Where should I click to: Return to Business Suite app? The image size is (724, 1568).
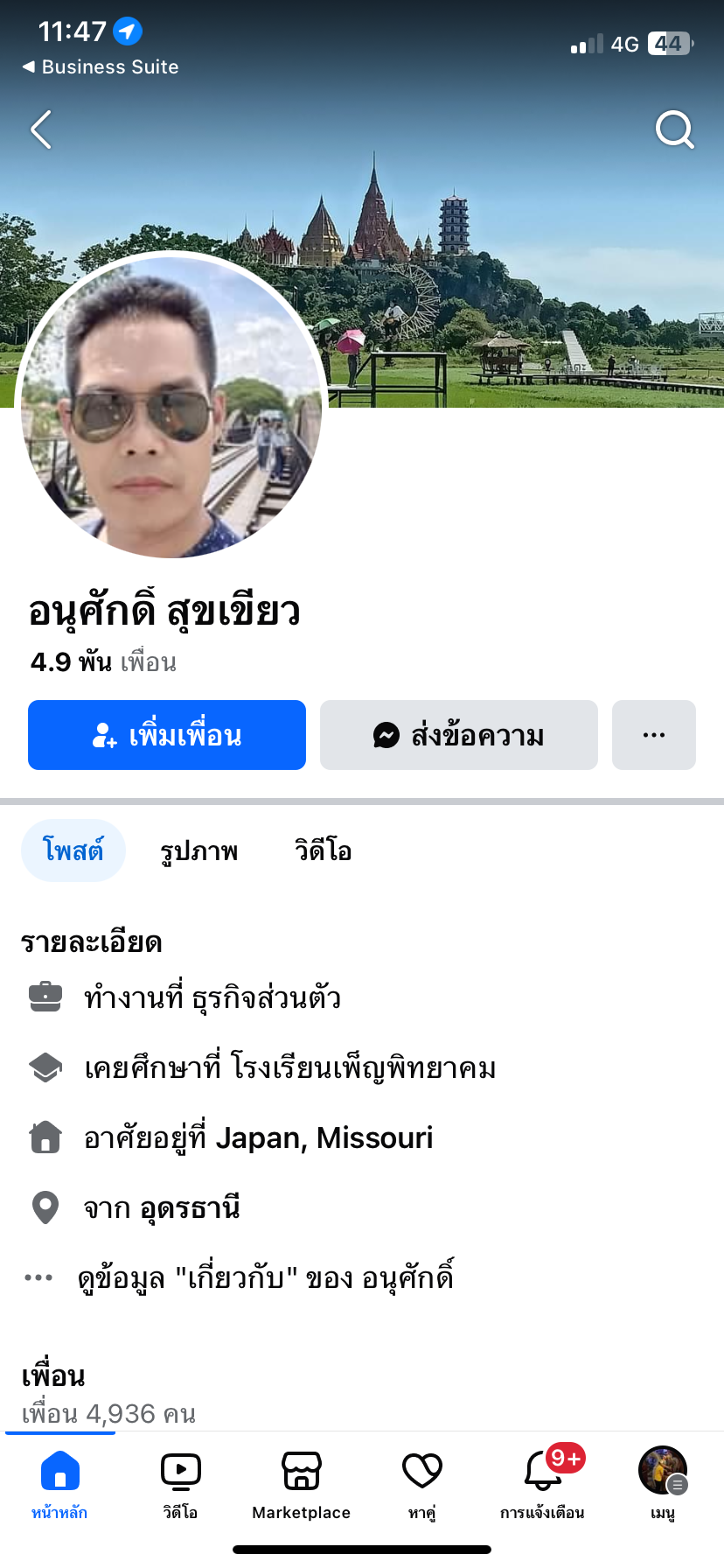(x=101, y=66)
